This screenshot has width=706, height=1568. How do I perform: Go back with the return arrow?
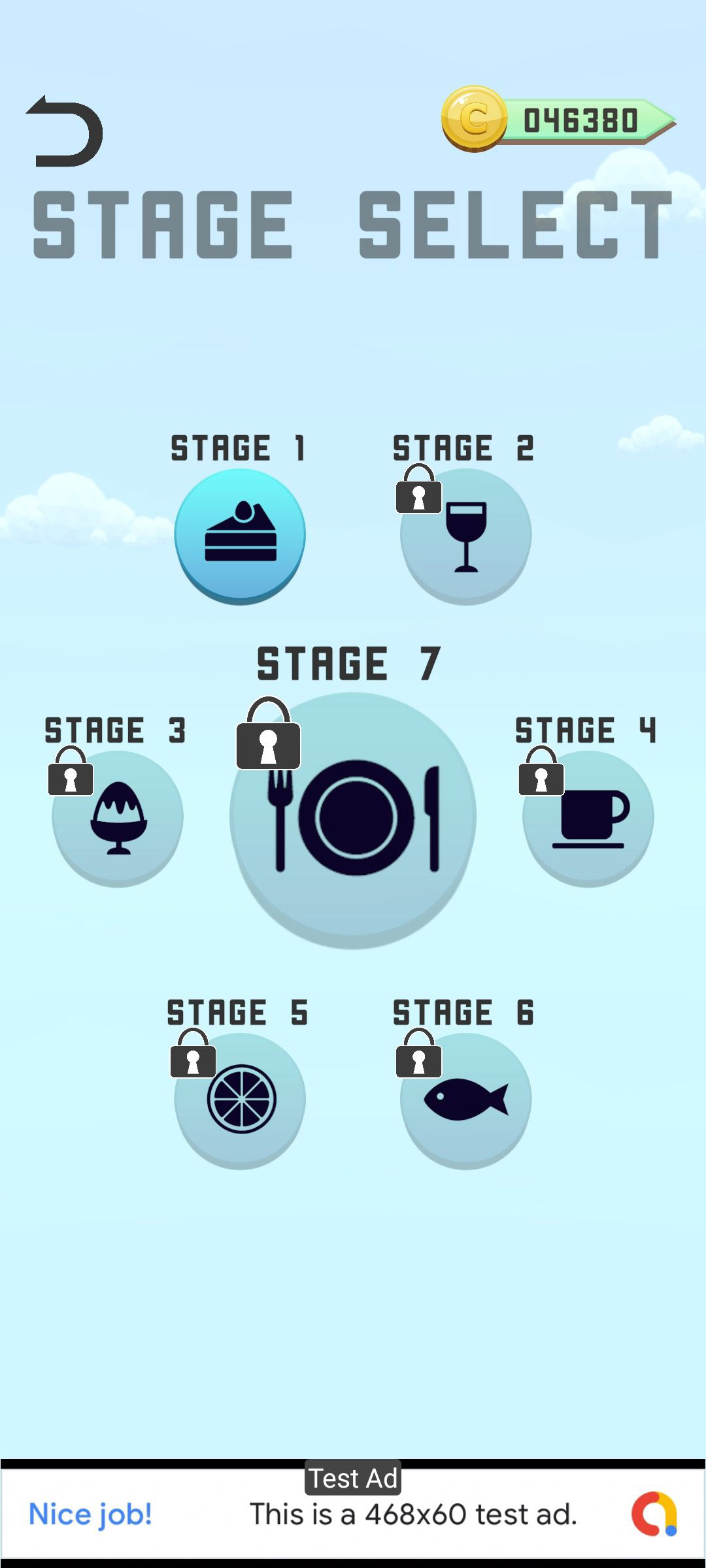(x=64, y=131)
